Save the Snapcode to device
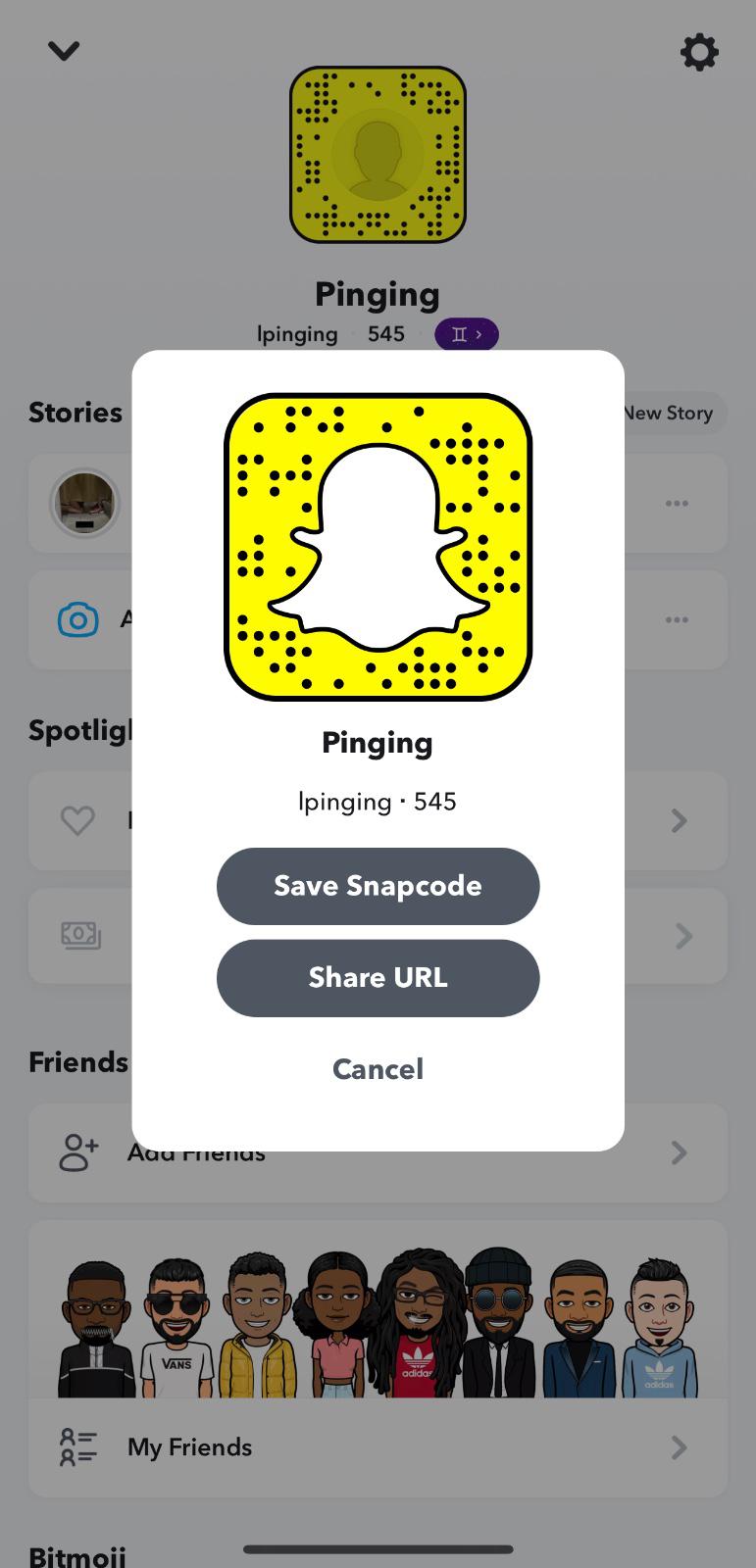The height and width of the screenshot is (1568, 756). click(x=378, y=886)
